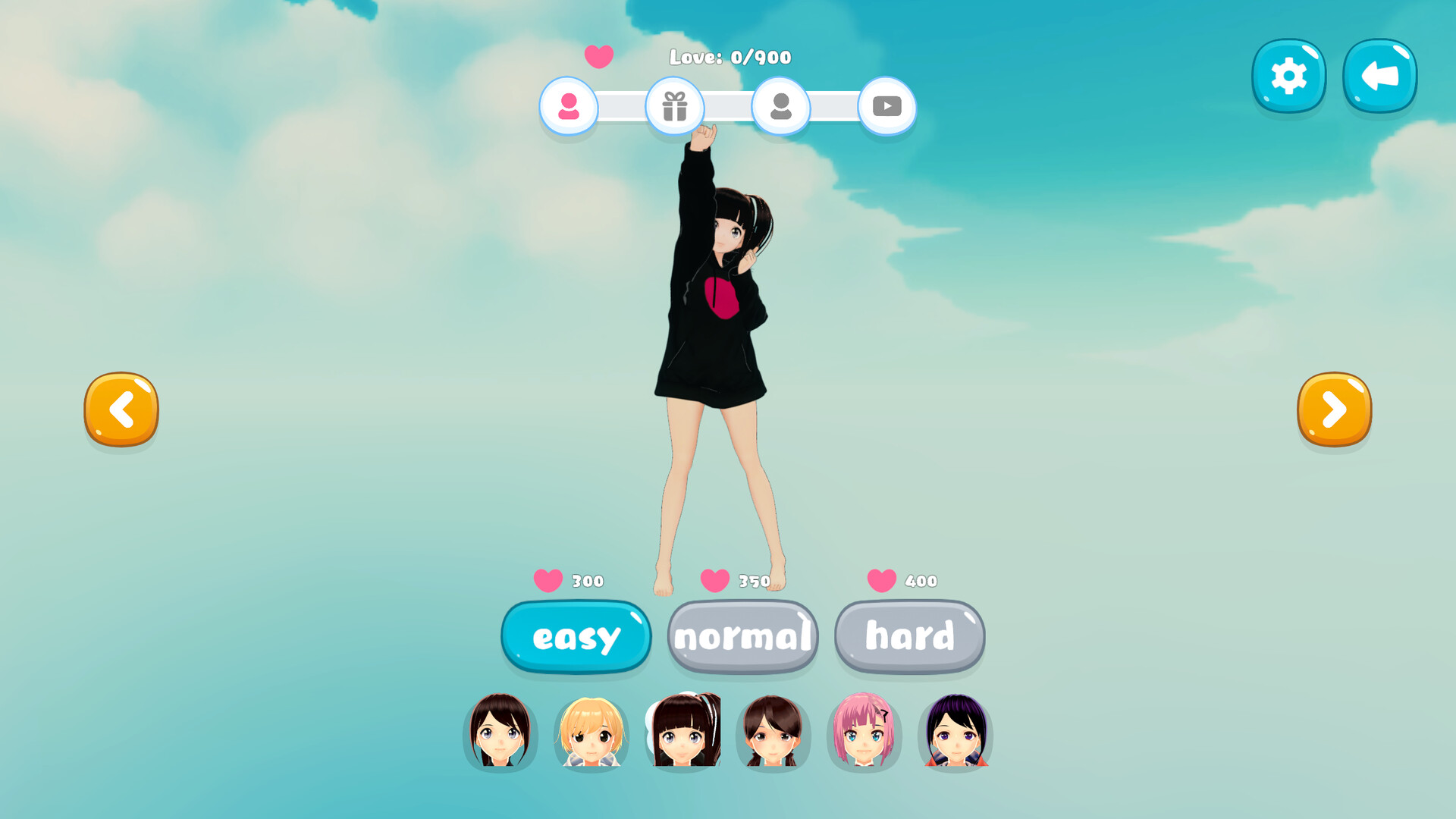Show the previous character with the left arrow

(121, 409)
